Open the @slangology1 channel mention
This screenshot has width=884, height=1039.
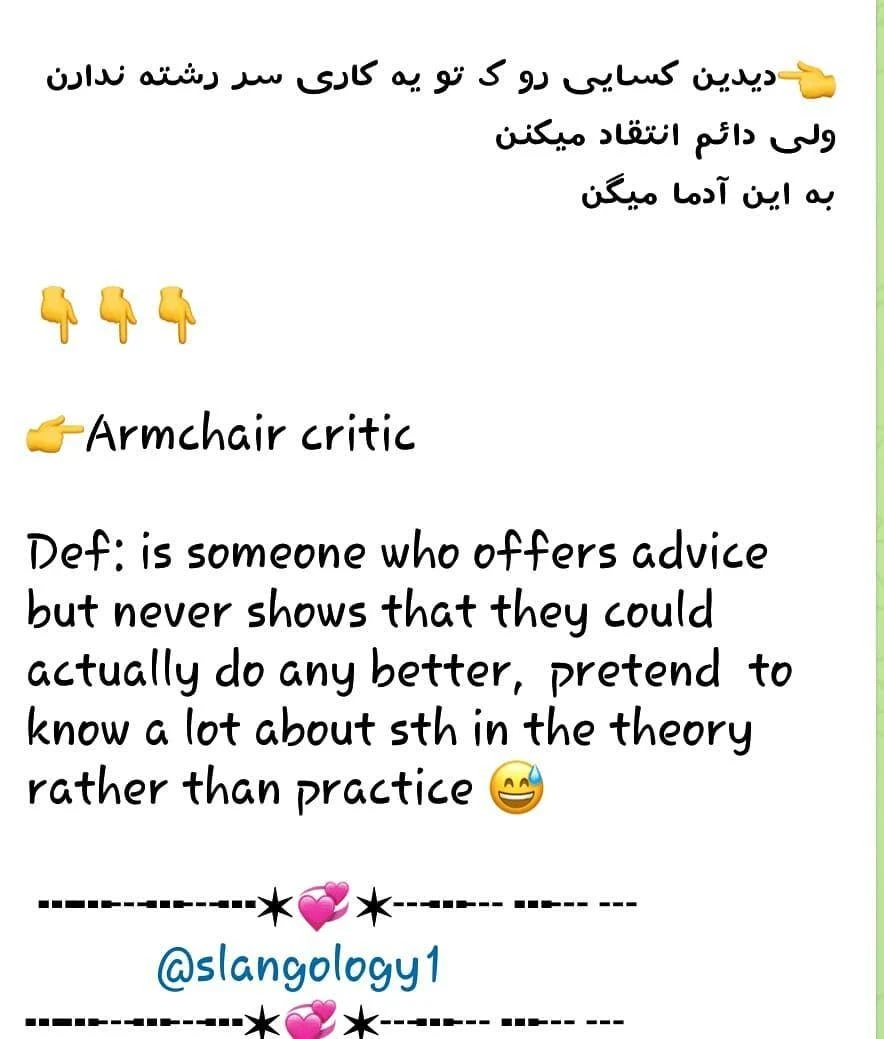(298, 967)
